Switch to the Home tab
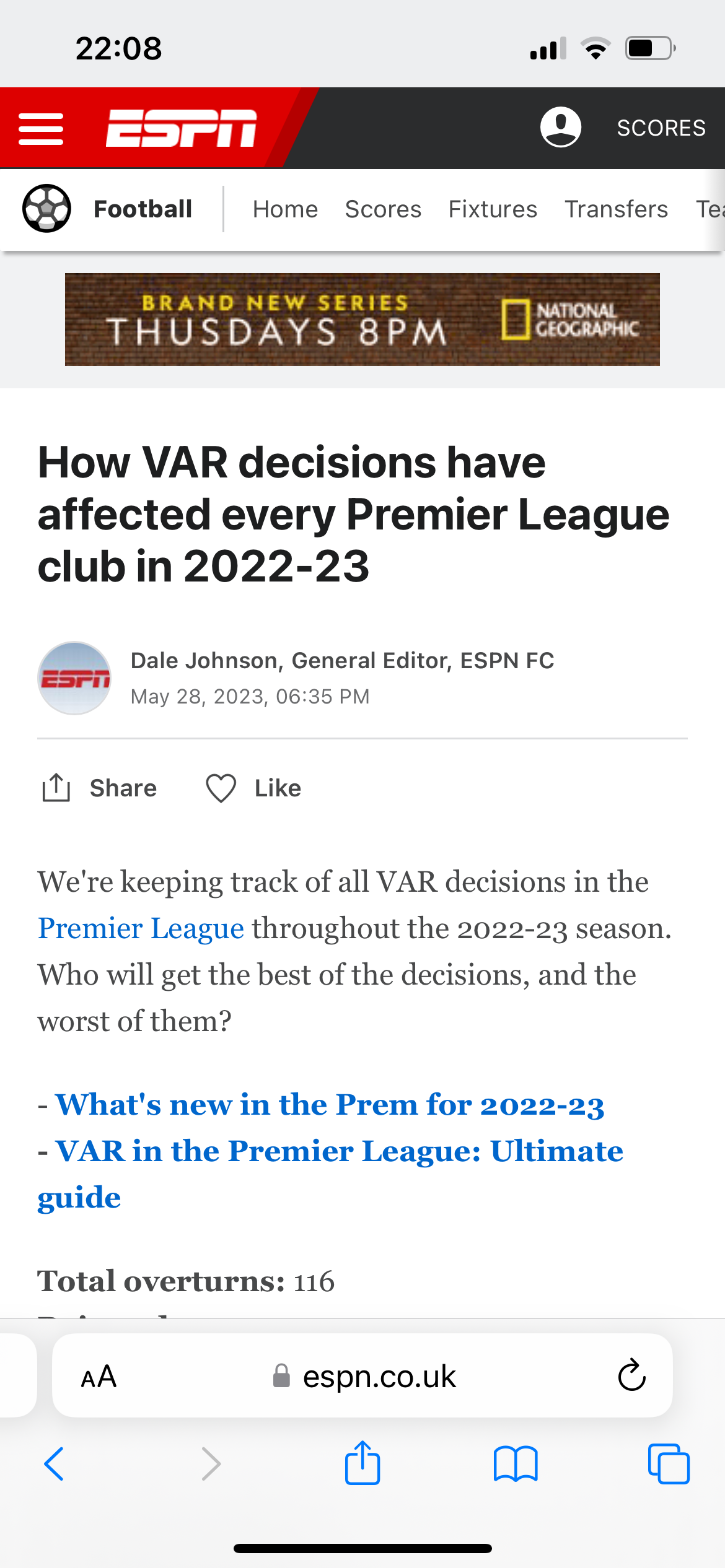725x1568 pixels. point(285,209)
